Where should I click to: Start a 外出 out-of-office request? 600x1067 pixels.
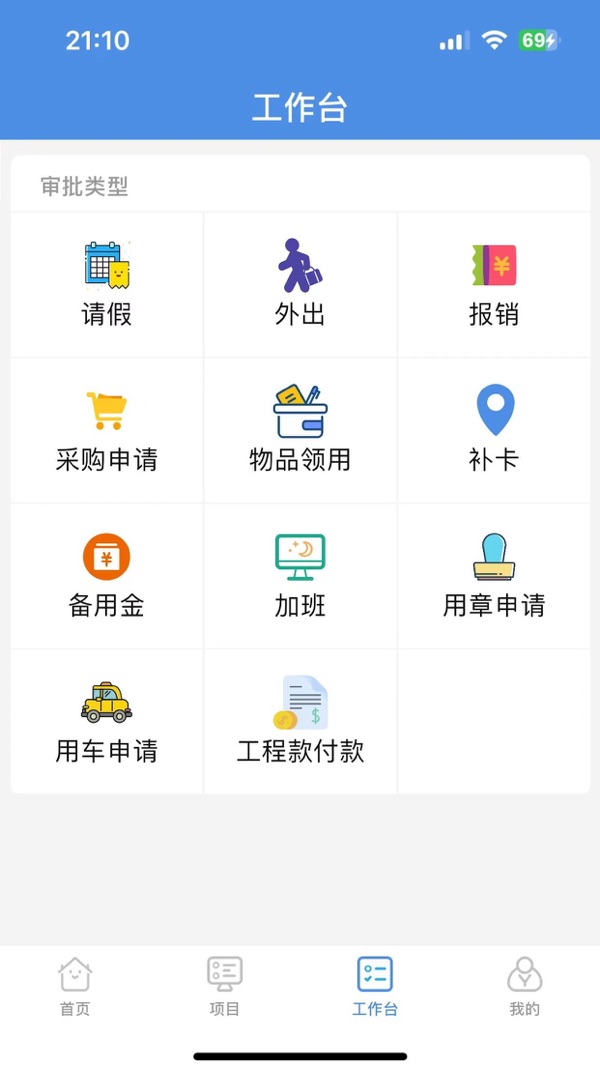point(300,285)
